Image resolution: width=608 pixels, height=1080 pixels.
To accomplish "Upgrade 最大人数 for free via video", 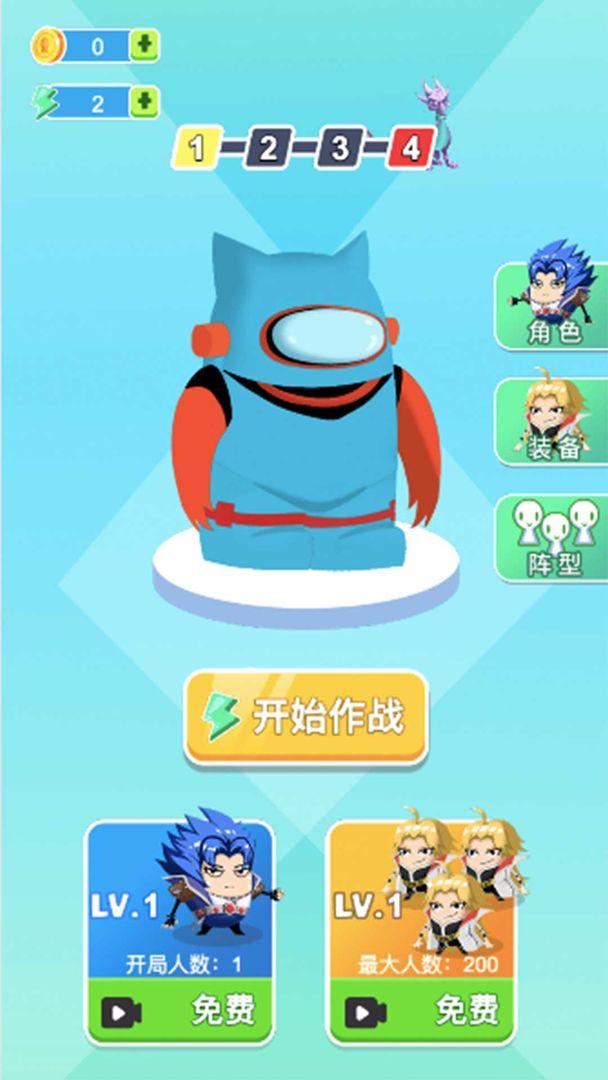I will (x=423, y=1011).
